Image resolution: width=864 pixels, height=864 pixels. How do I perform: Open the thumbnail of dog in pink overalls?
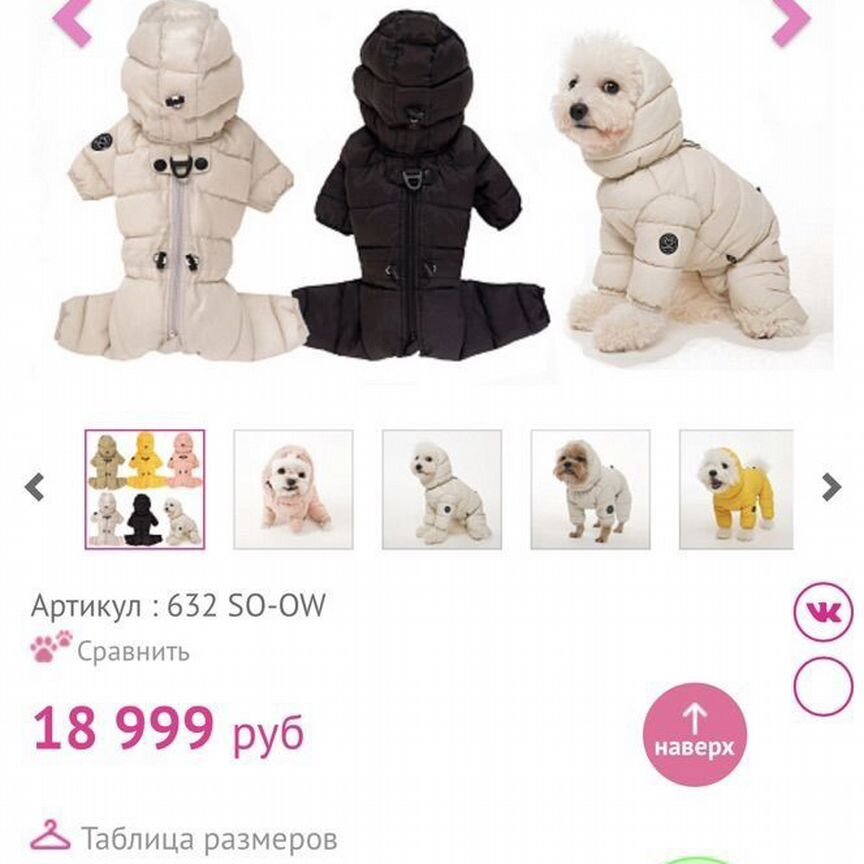click(293, 489)
